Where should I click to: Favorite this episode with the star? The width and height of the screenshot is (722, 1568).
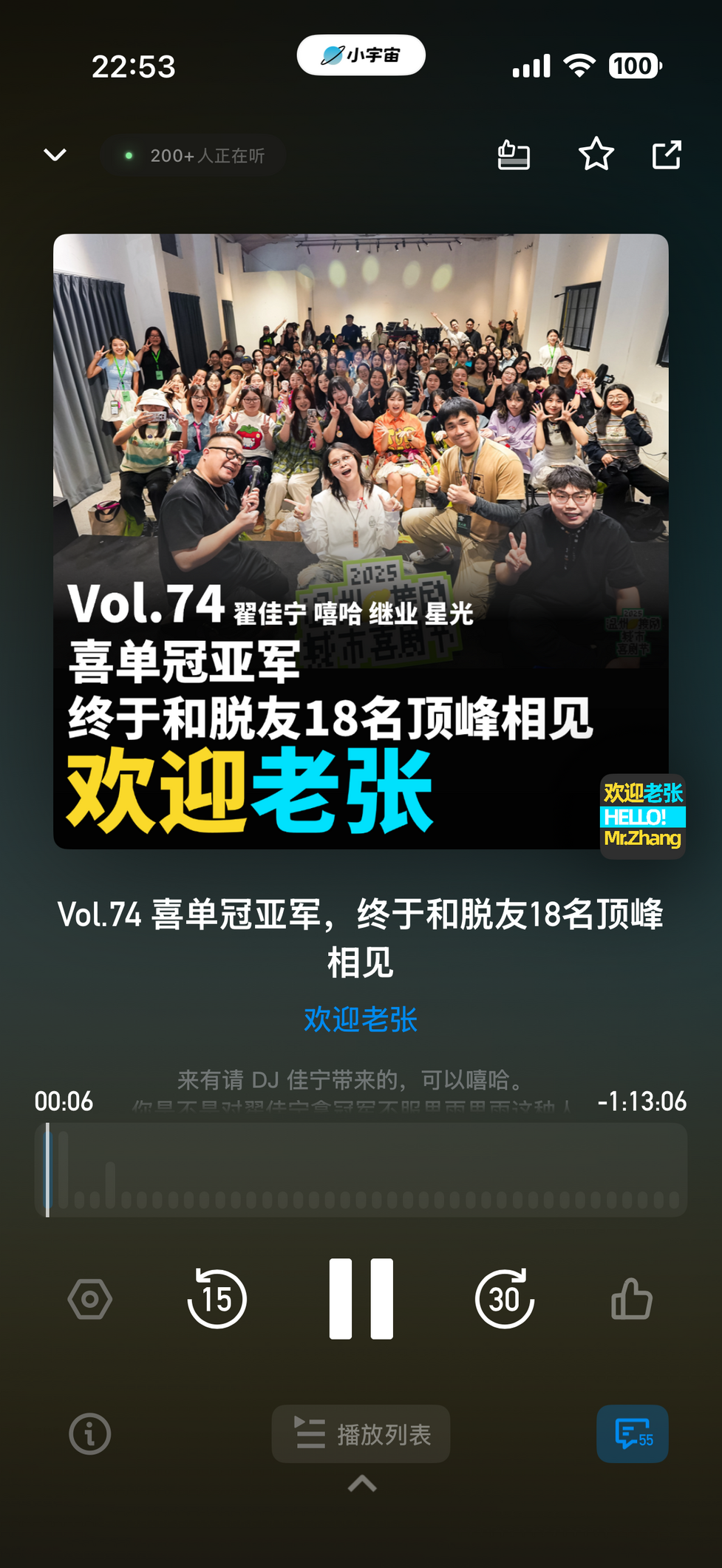coord(596,154)
